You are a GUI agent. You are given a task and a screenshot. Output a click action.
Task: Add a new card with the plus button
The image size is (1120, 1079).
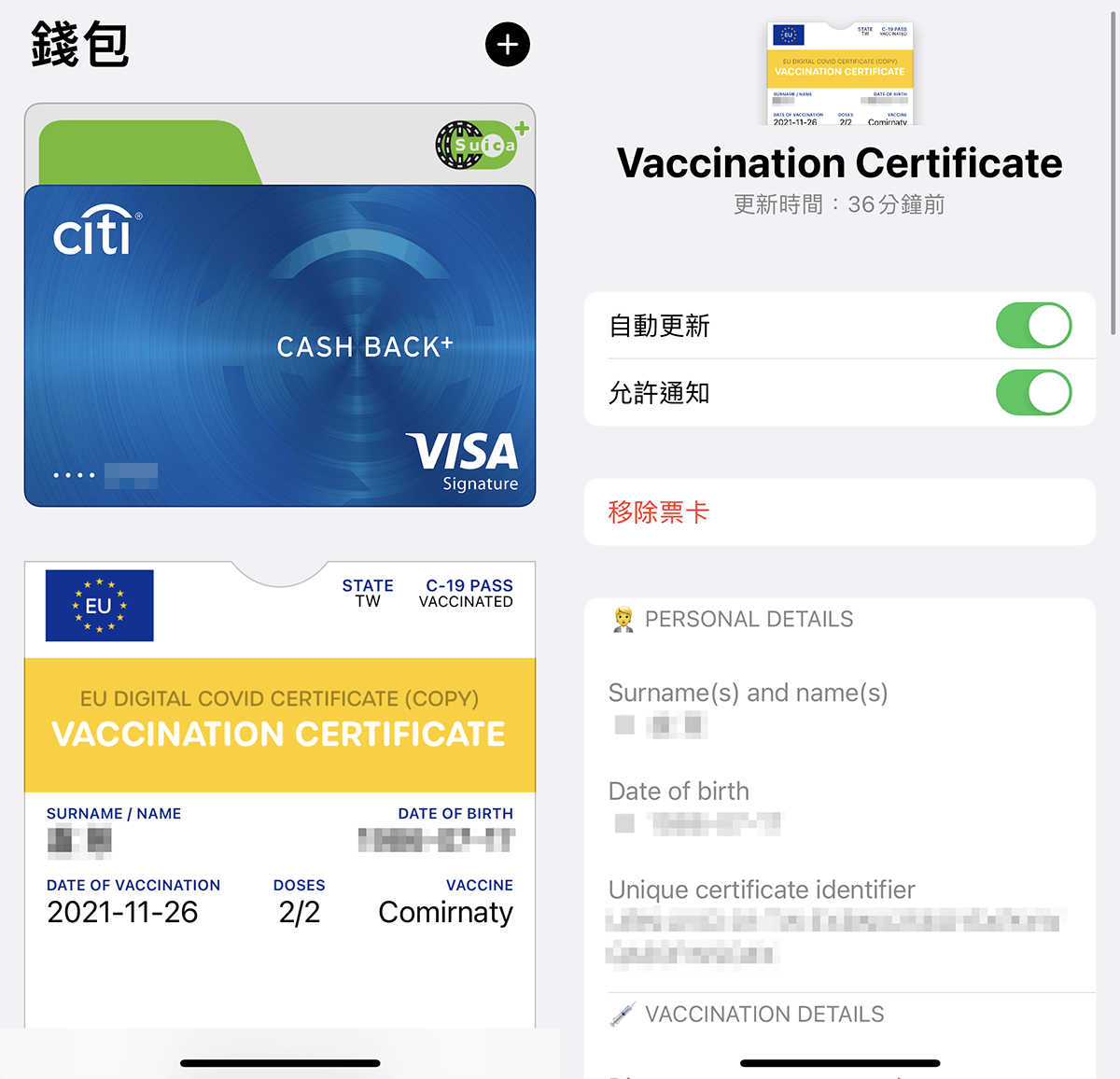(x=508, y=45)
